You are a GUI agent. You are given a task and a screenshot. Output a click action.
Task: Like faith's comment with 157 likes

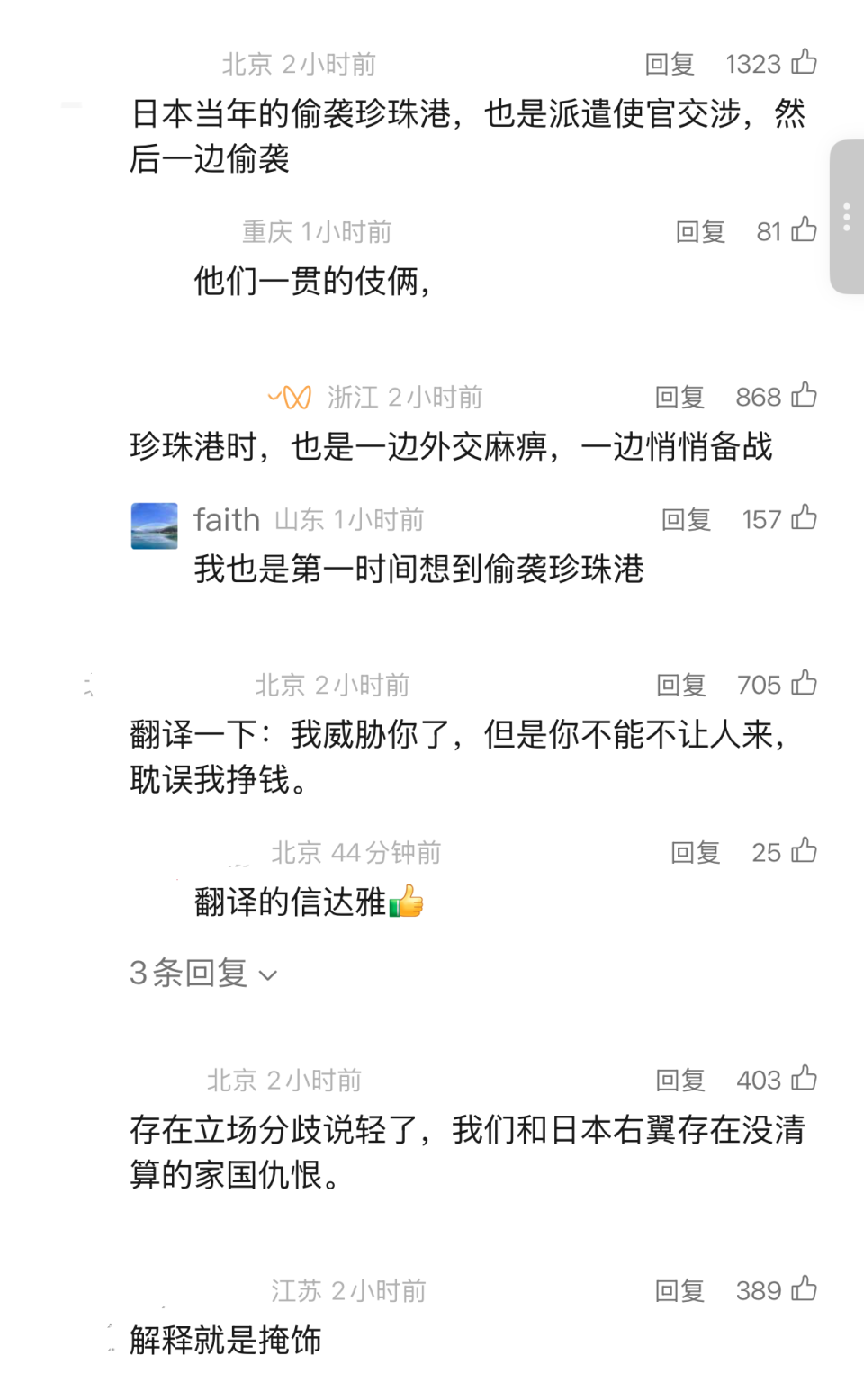click(x=802, y=518)
